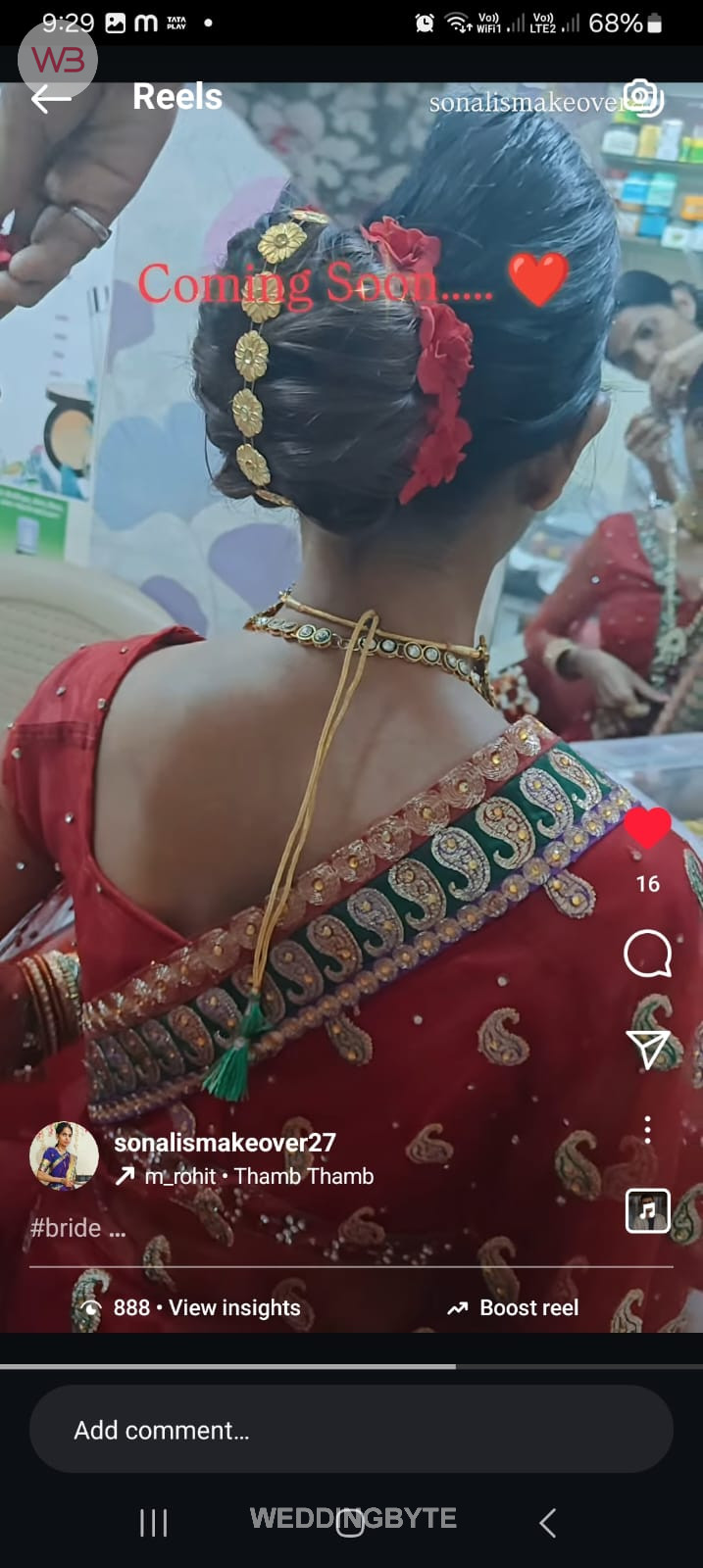Open the audio track thumbnail
This screenshot has width=703, height=1568.
click(x=647, y=1210)
